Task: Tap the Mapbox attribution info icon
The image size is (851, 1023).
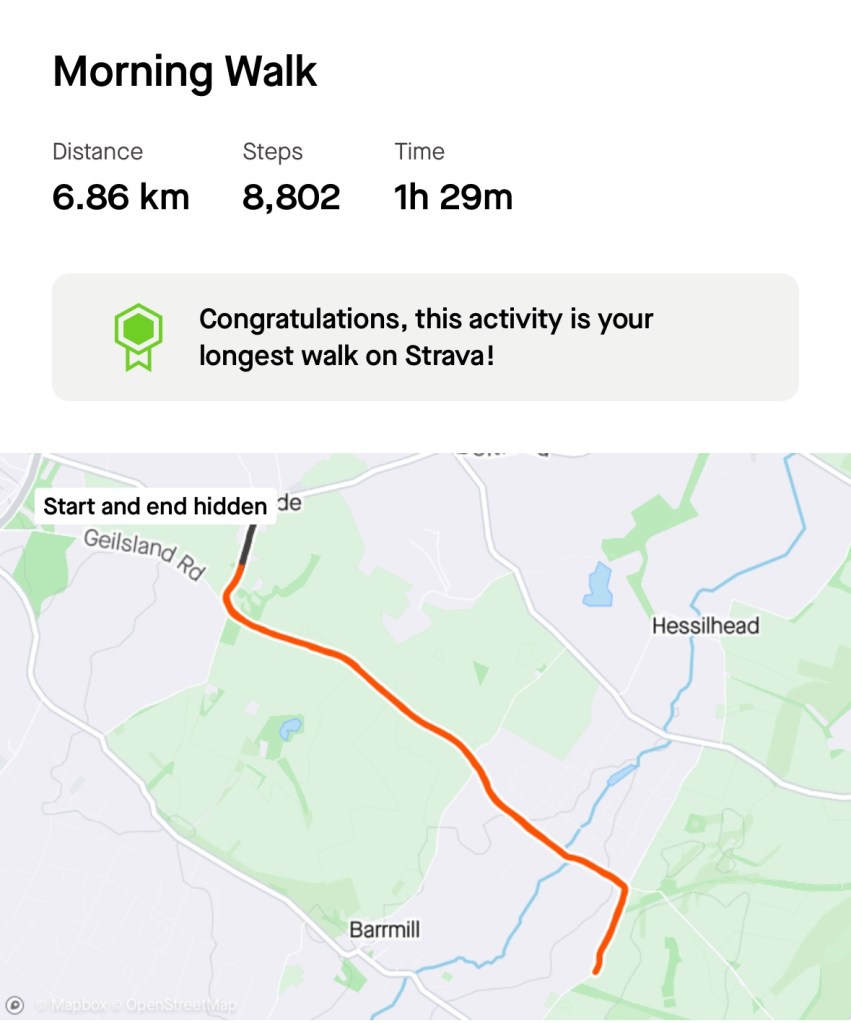Action: tap(15, 1004)
